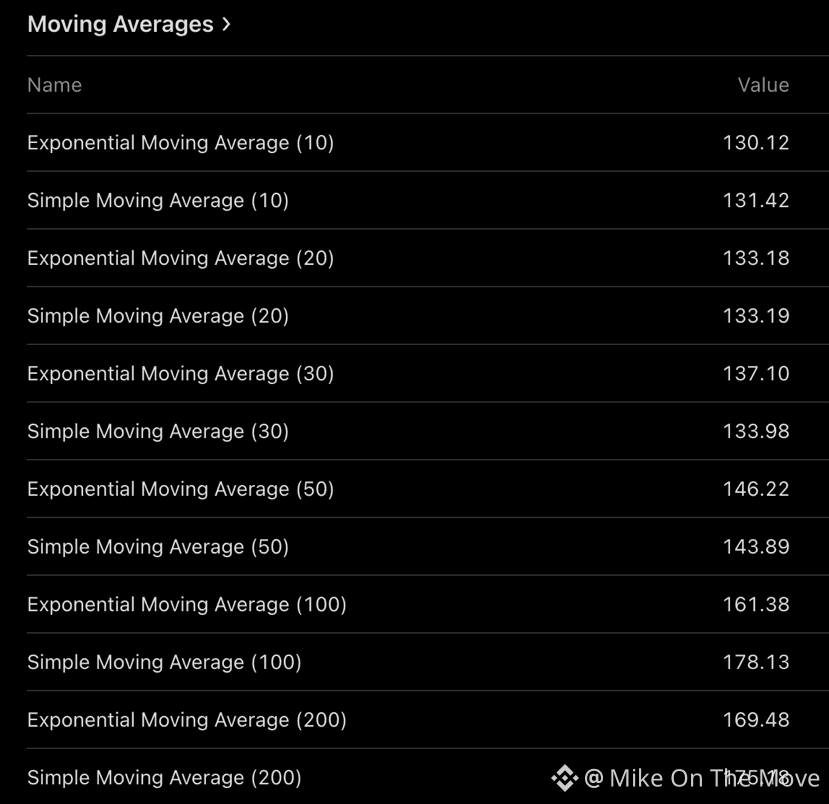
Task: Open the Moving Averages section link
Action: [129, 24]
